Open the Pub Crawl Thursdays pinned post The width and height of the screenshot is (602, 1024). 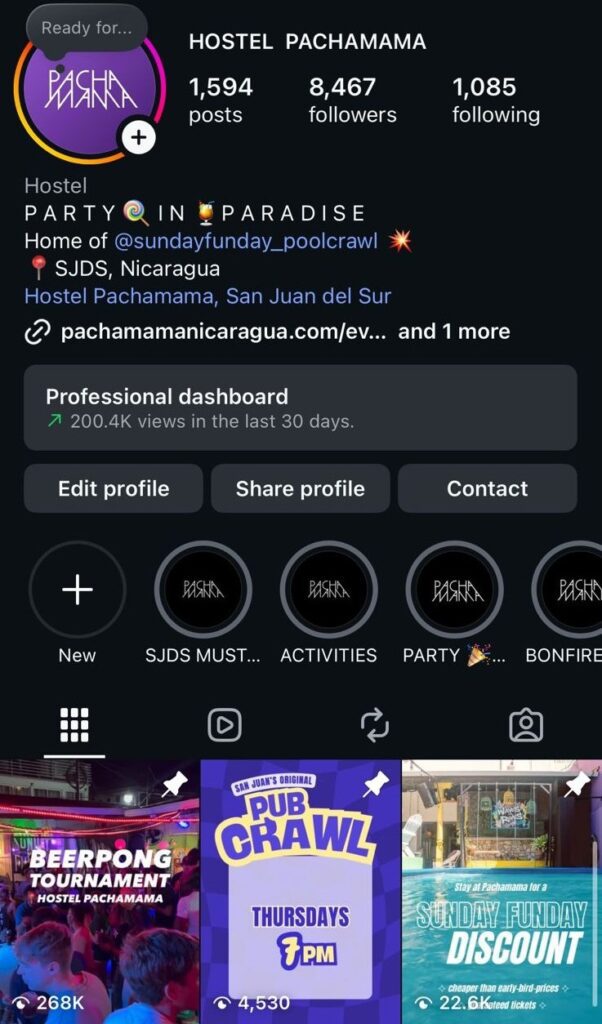click(300, 890)
